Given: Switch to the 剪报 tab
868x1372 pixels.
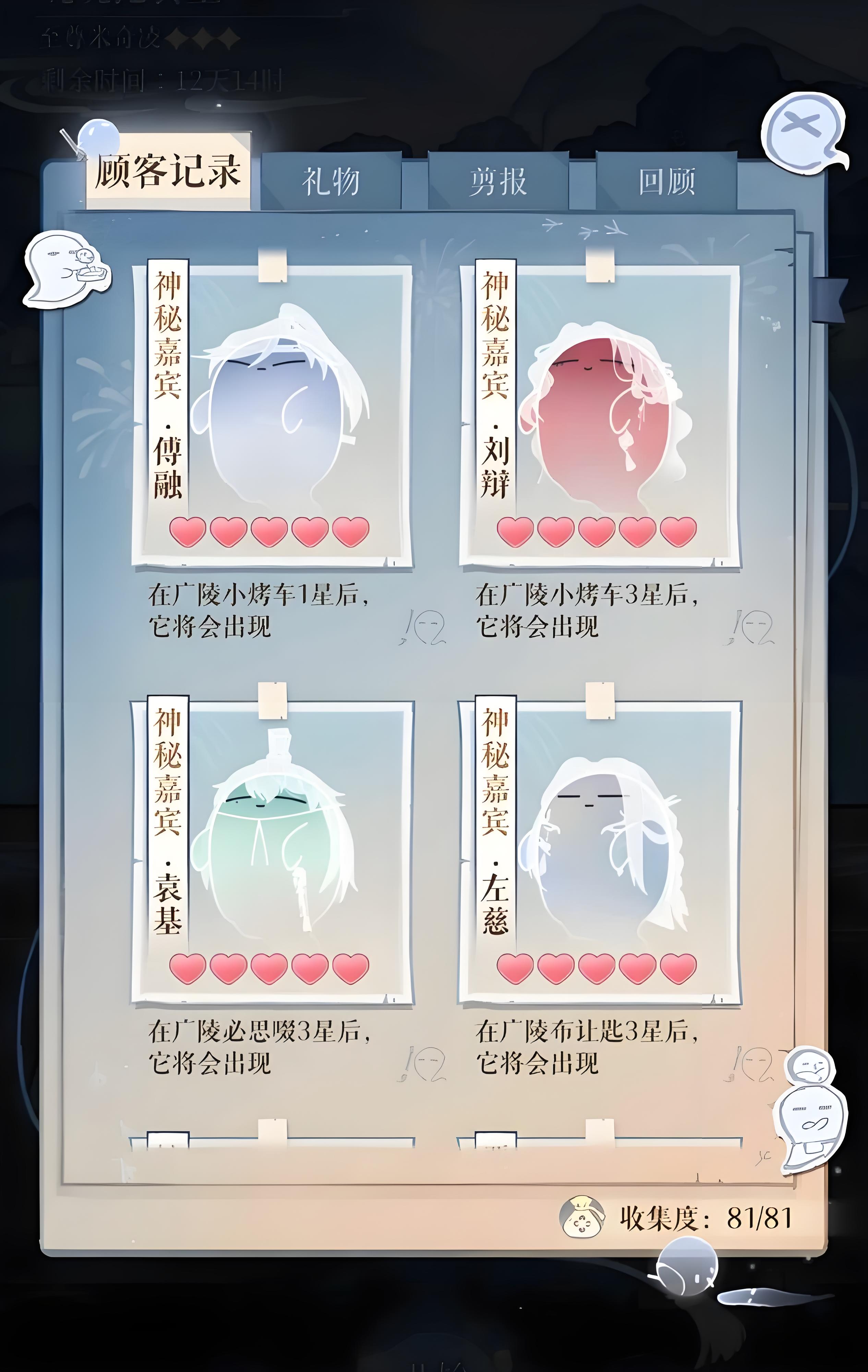Looking at the screenshot, I should coord(498,182).
